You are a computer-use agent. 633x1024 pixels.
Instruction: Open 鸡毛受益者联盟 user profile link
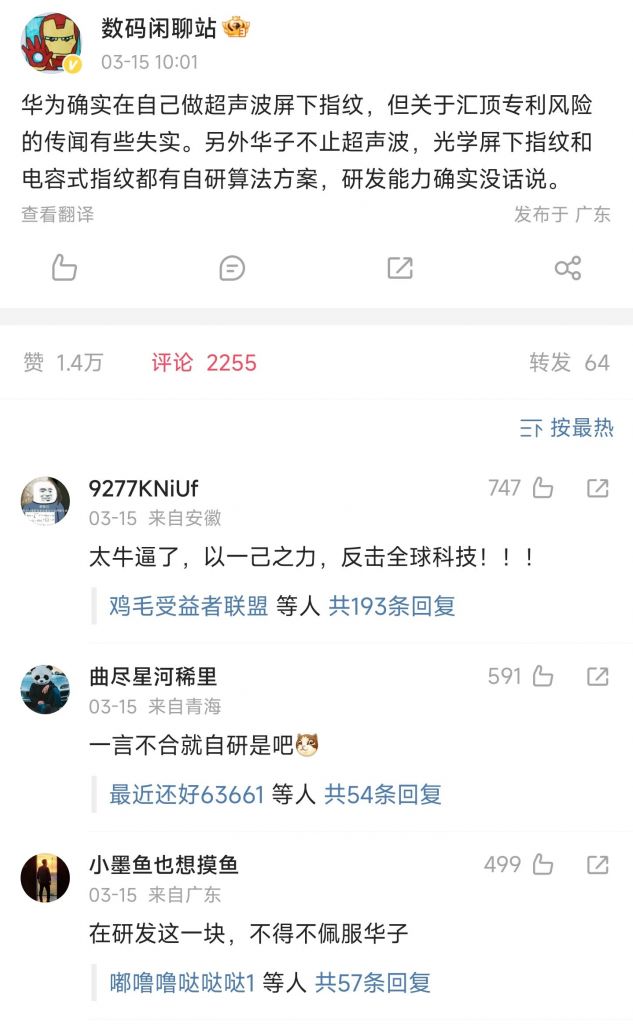[x=189, y=606]
